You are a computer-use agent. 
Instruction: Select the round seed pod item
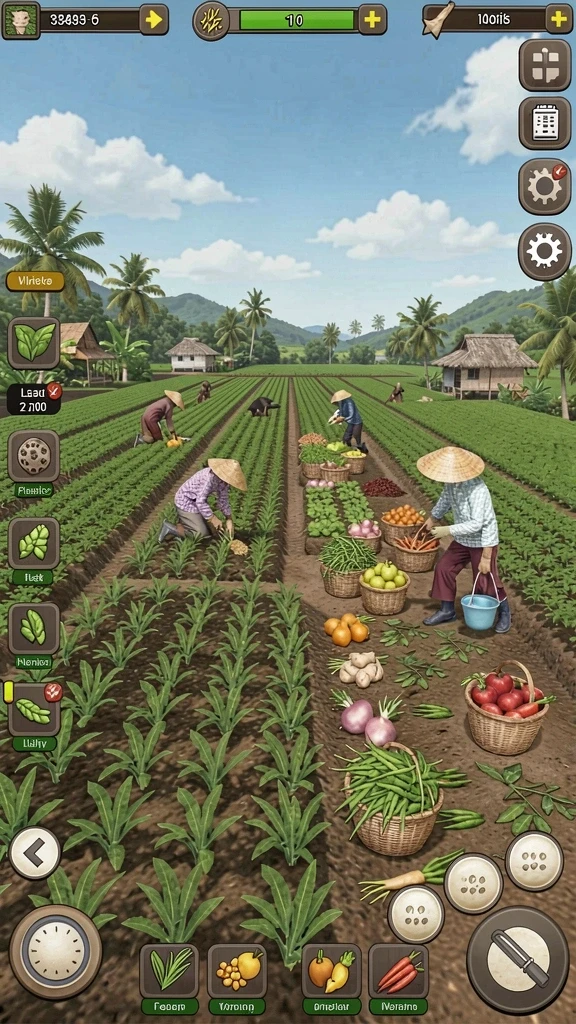click(x=34, y=456)
